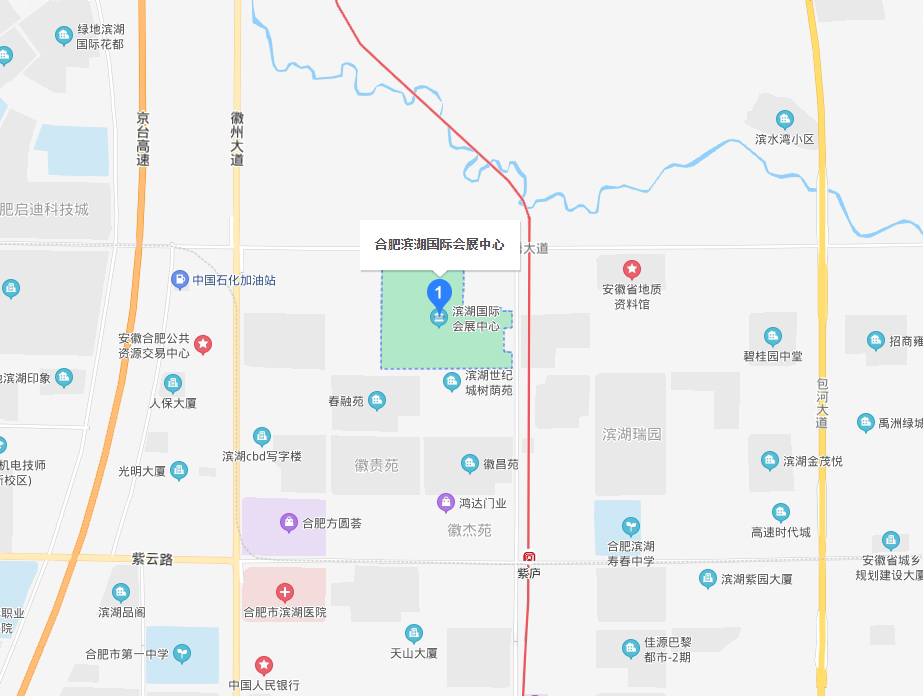The image size is (923, 696).
Task: Select the 紫庐 metro station icon
Action: pos(529,557)
